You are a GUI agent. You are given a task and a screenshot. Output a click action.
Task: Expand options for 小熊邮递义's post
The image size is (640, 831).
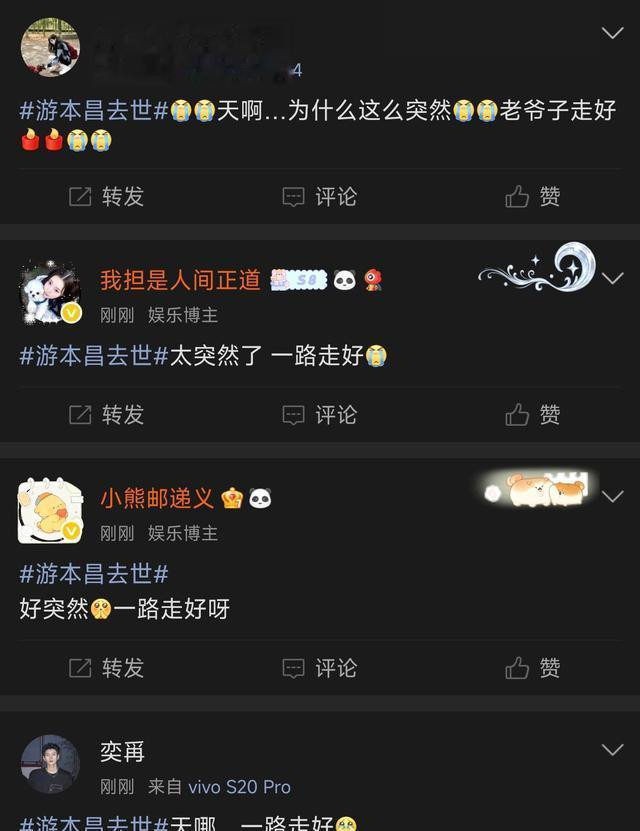point(612,497)
